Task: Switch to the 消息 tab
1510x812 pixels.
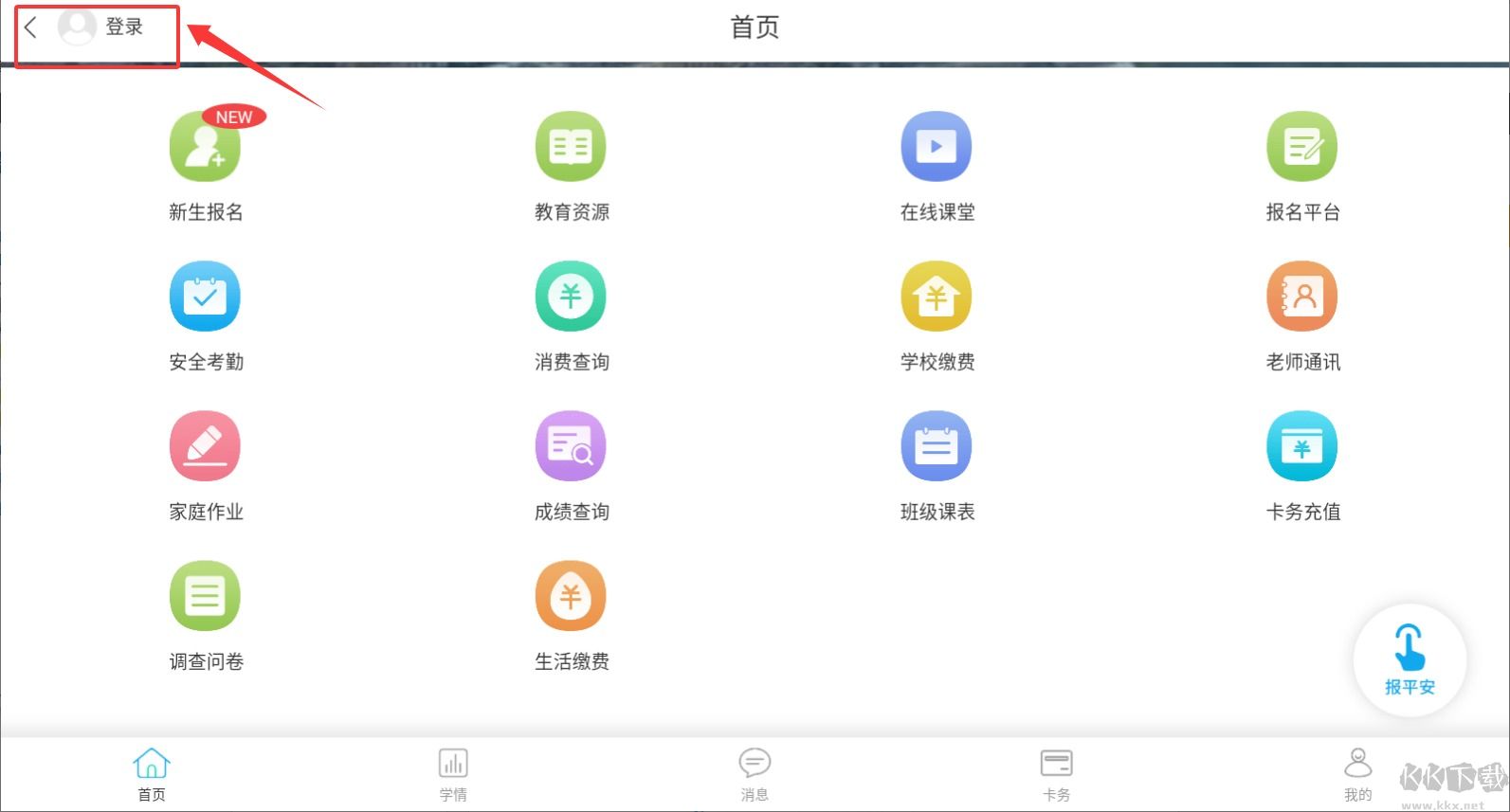Action: [755, 773]
